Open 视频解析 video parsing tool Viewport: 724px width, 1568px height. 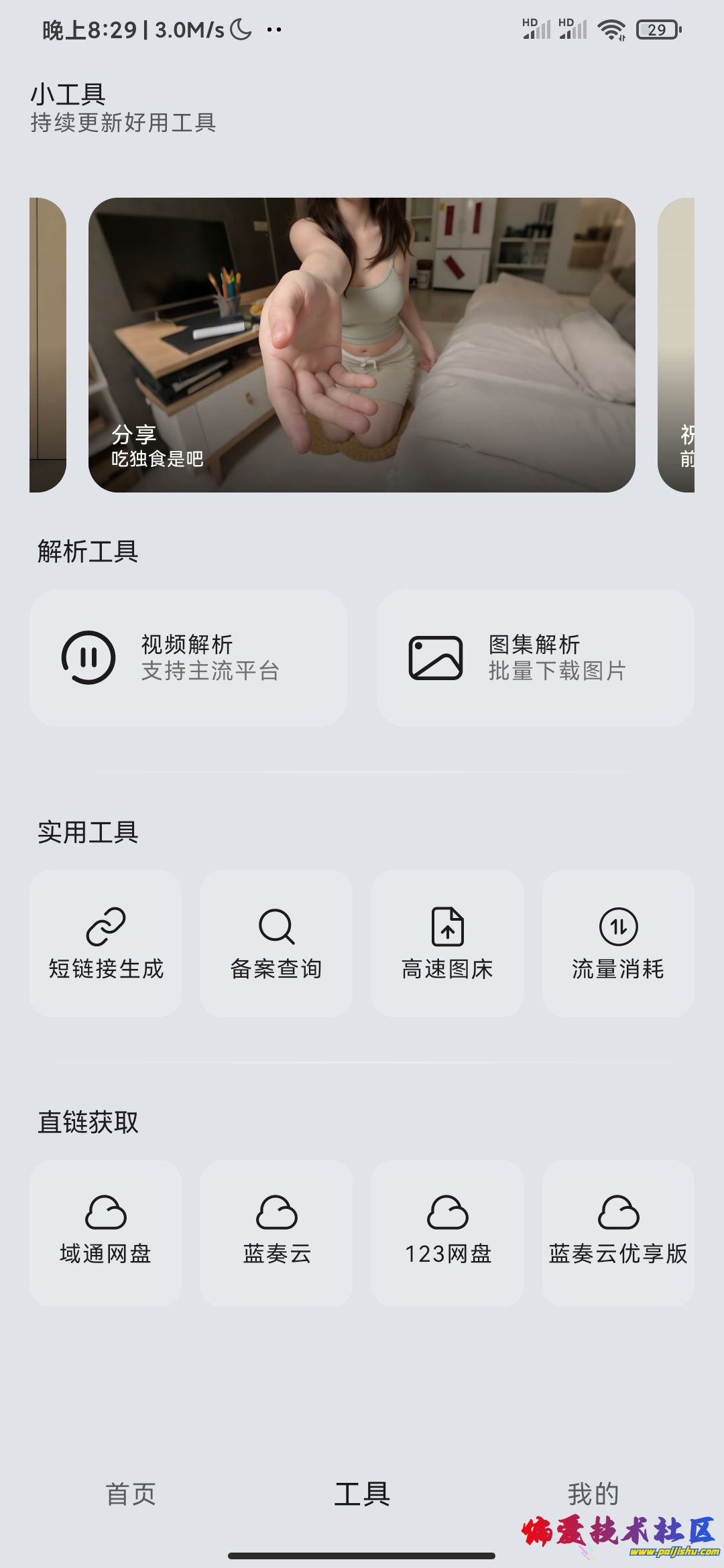(x=188, y=658)
